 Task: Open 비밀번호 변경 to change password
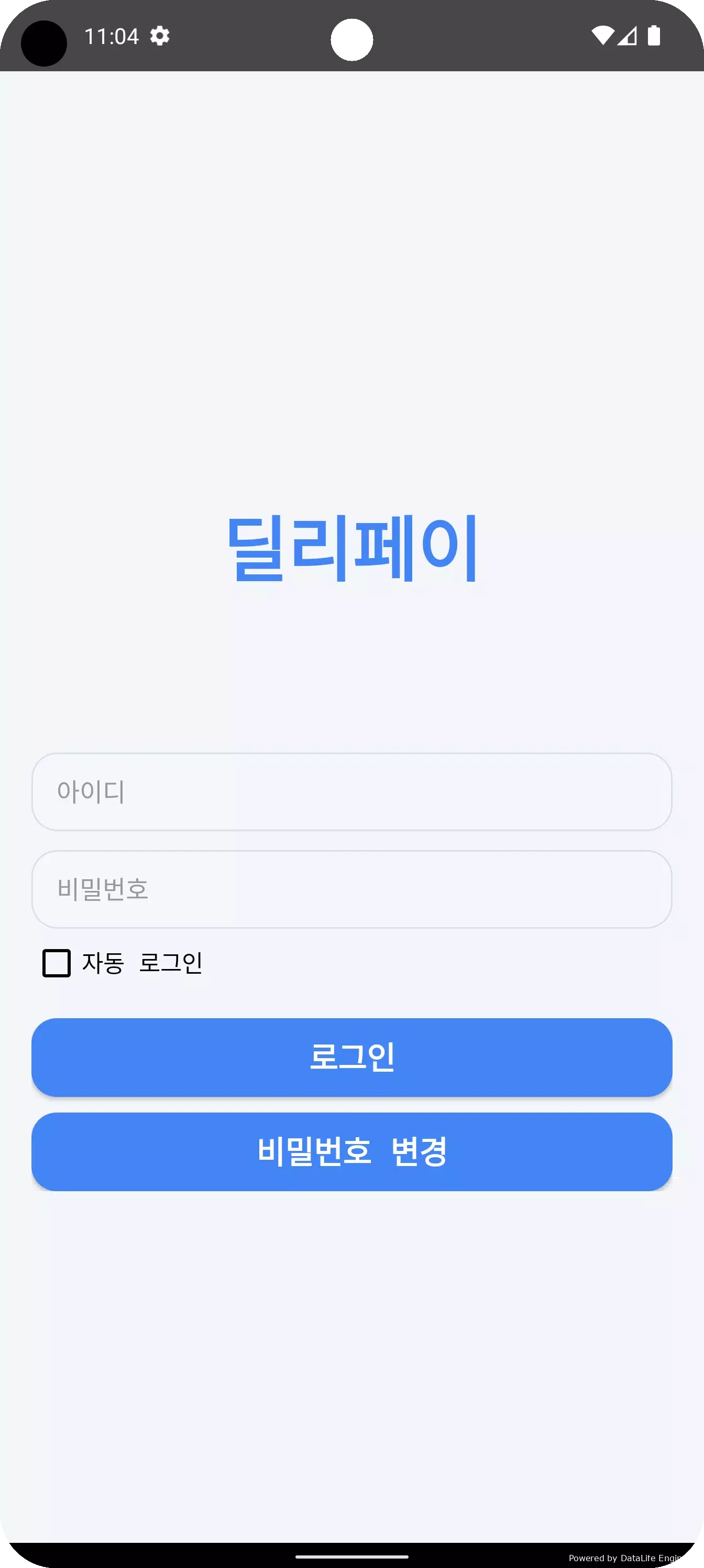tap(351, 1151)
